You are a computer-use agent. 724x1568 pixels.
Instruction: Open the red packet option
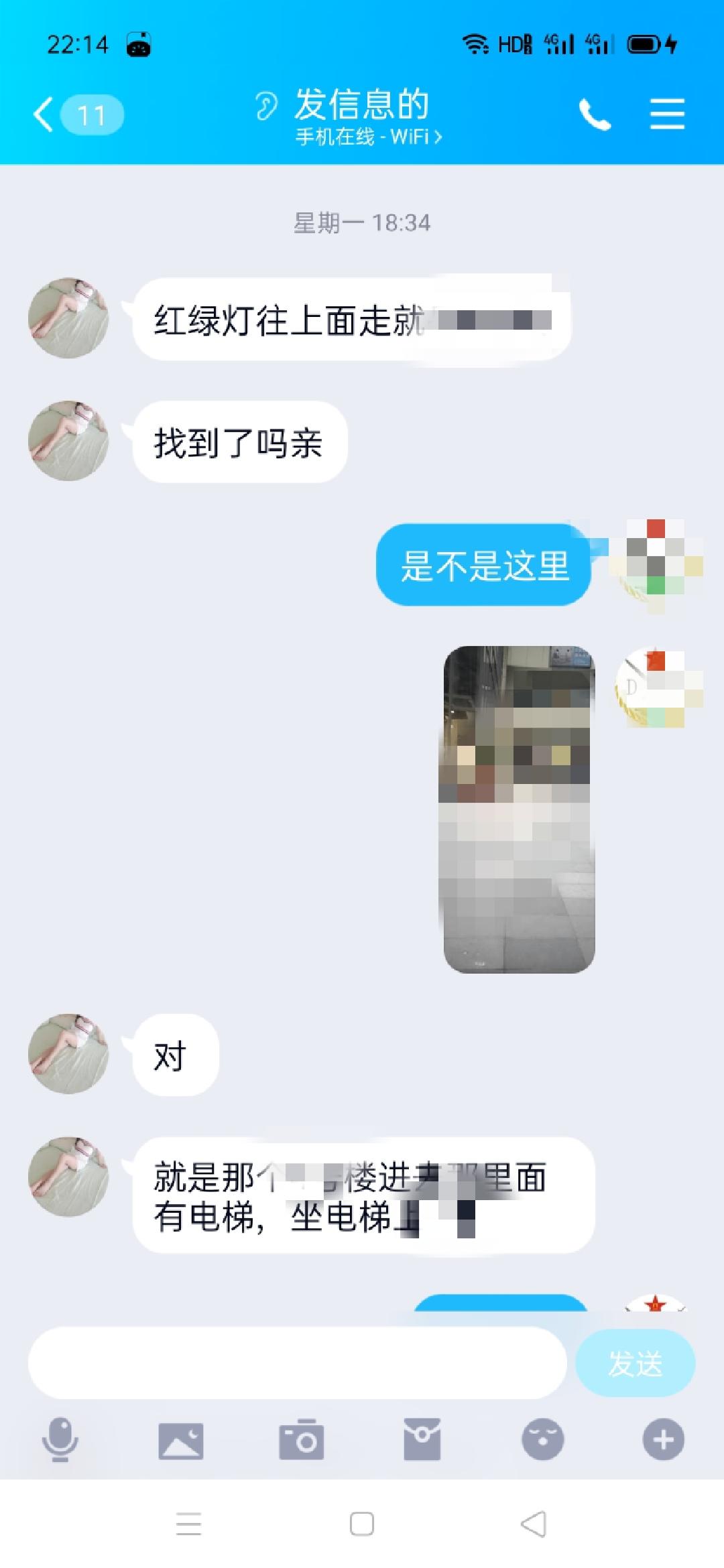pos(422,1440)
